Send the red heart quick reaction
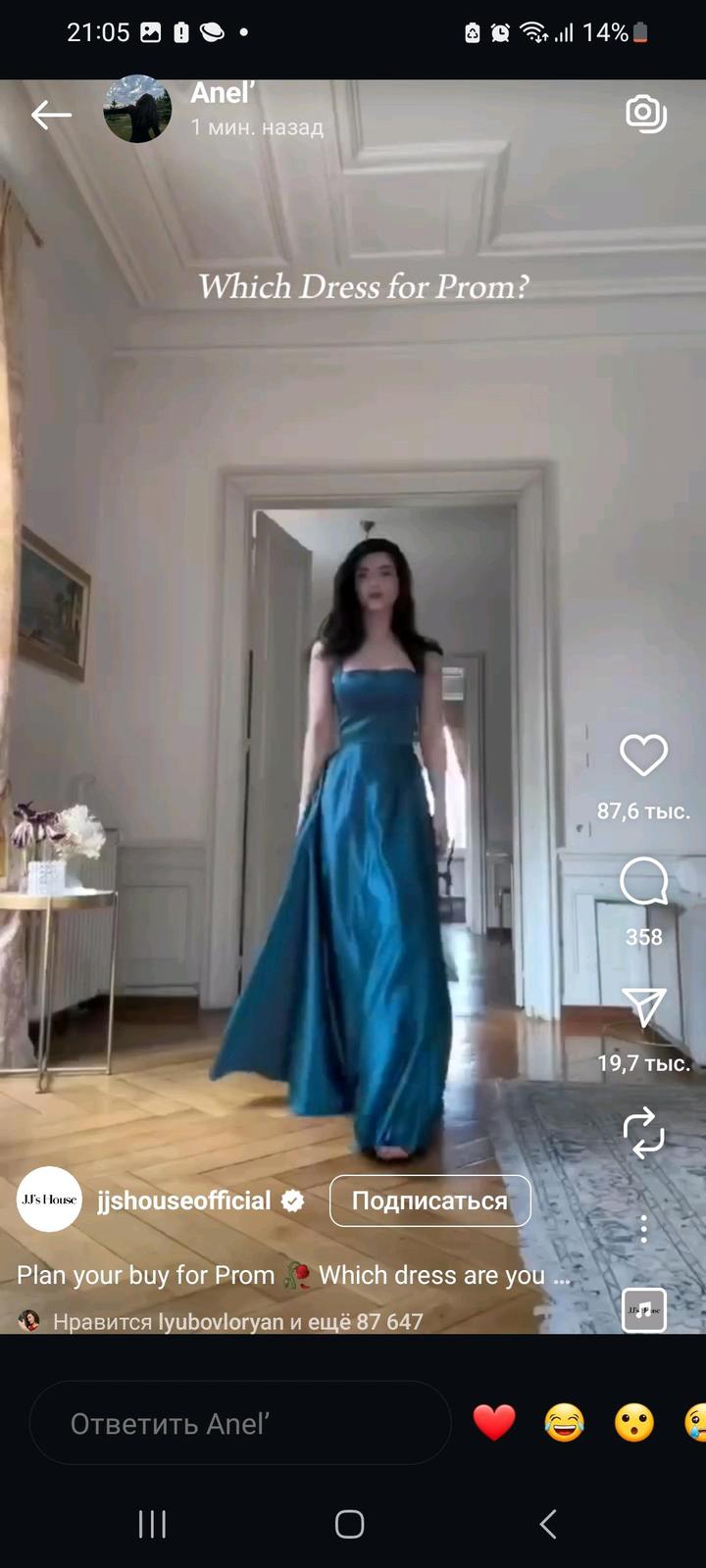 tap(494, 1423)
